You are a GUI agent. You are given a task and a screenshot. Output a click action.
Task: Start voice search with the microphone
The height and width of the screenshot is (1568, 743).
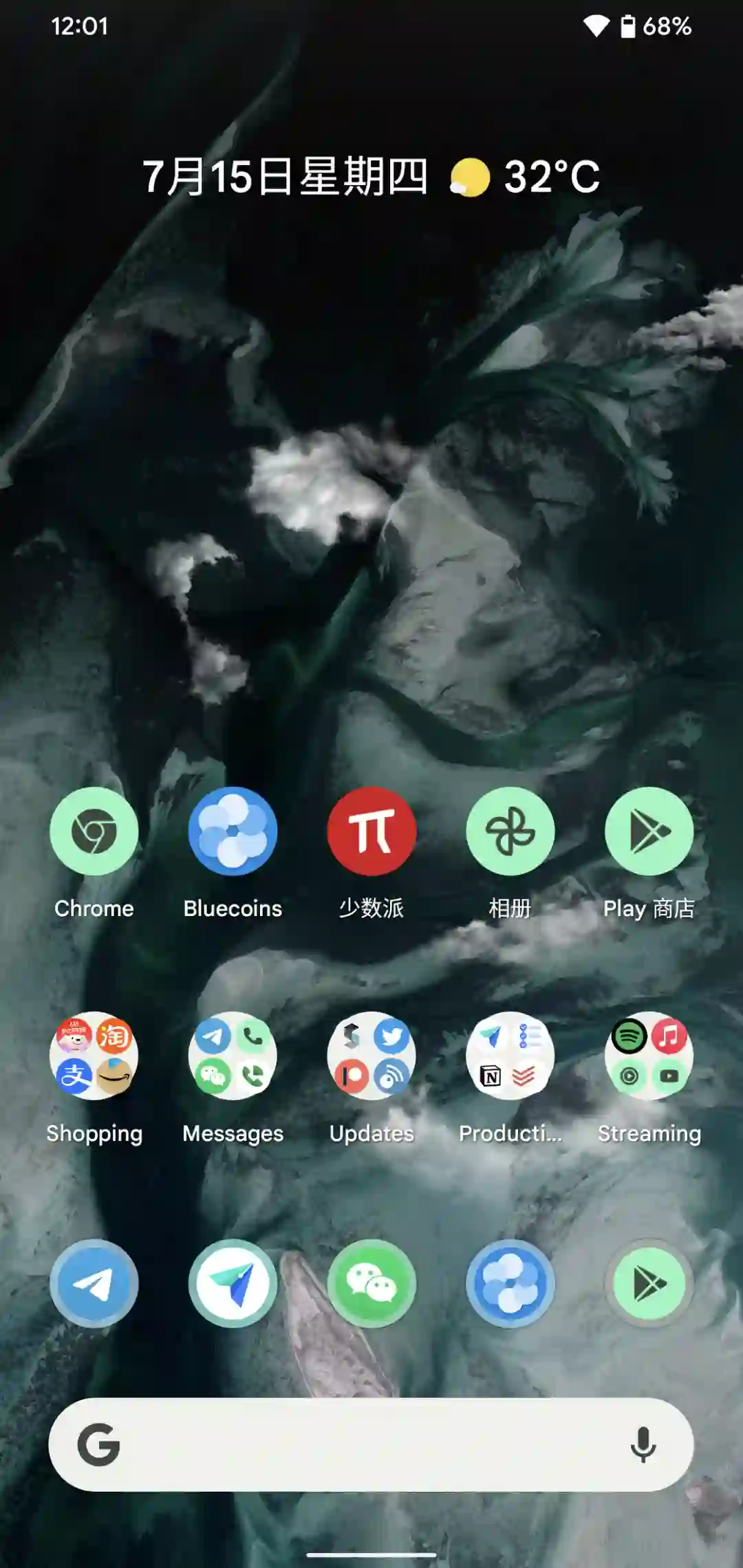pos(643,1444)
